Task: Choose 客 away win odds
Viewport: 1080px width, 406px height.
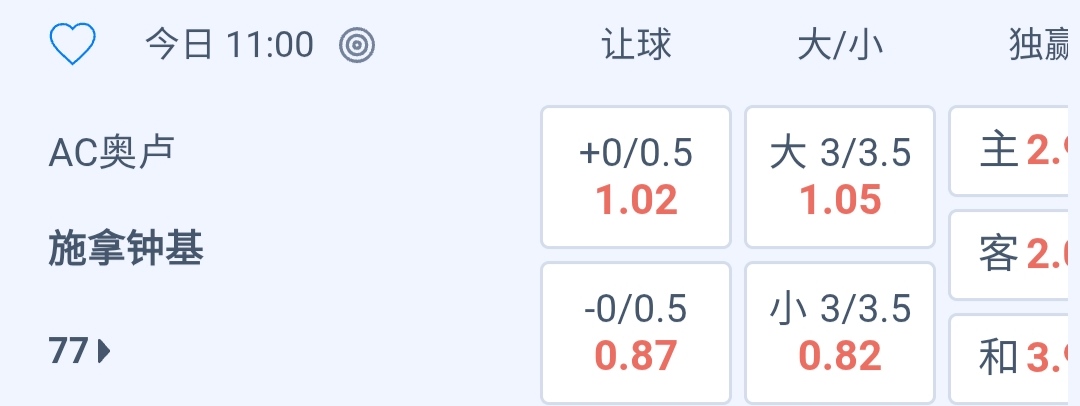Action: click(1014, 255)
